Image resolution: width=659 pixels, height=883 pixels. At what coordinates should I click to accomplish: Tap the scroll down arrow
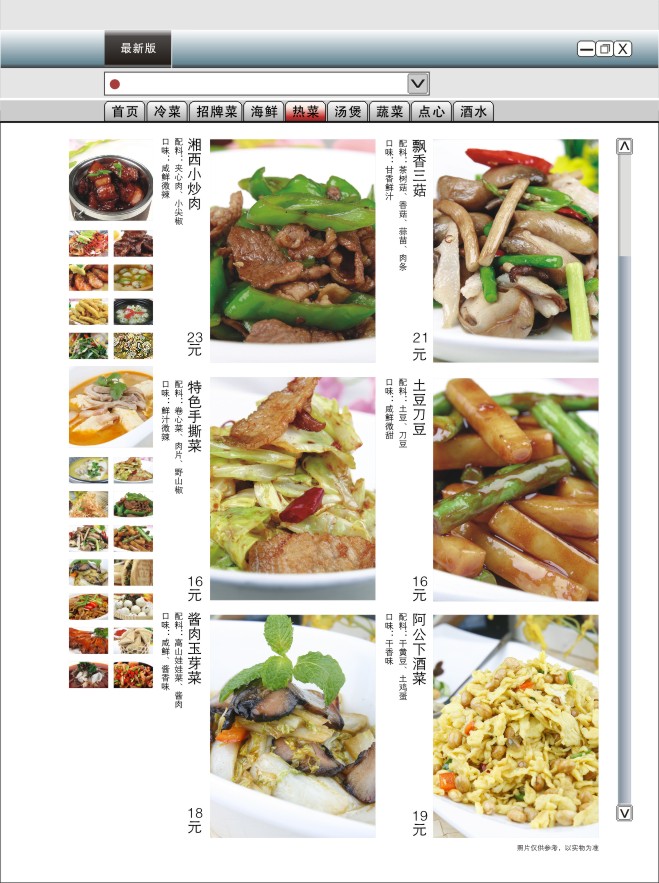625,813
